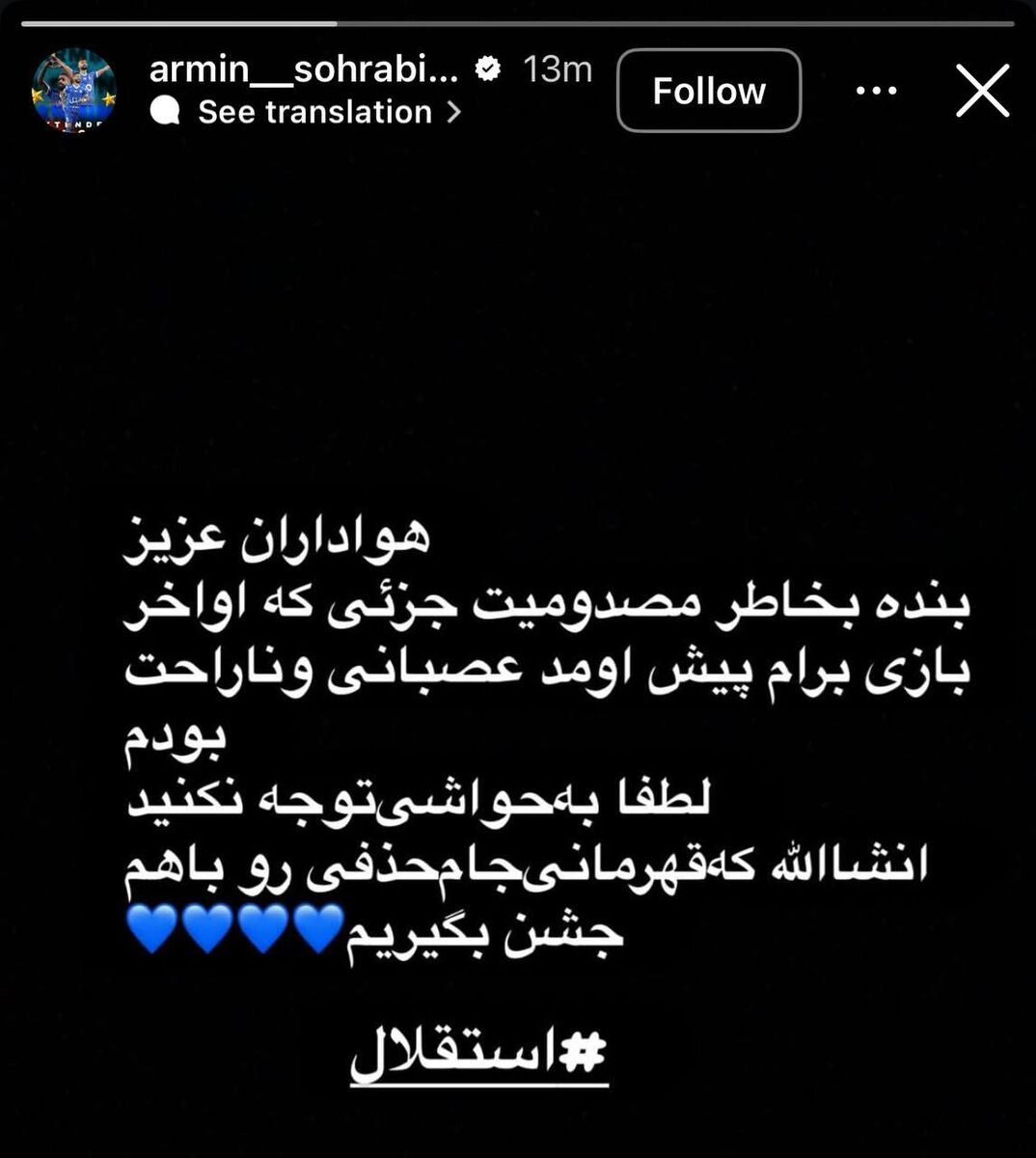Click the Follow button
The width and height of the screenshot is (1036, 1158).
[708, 90]
